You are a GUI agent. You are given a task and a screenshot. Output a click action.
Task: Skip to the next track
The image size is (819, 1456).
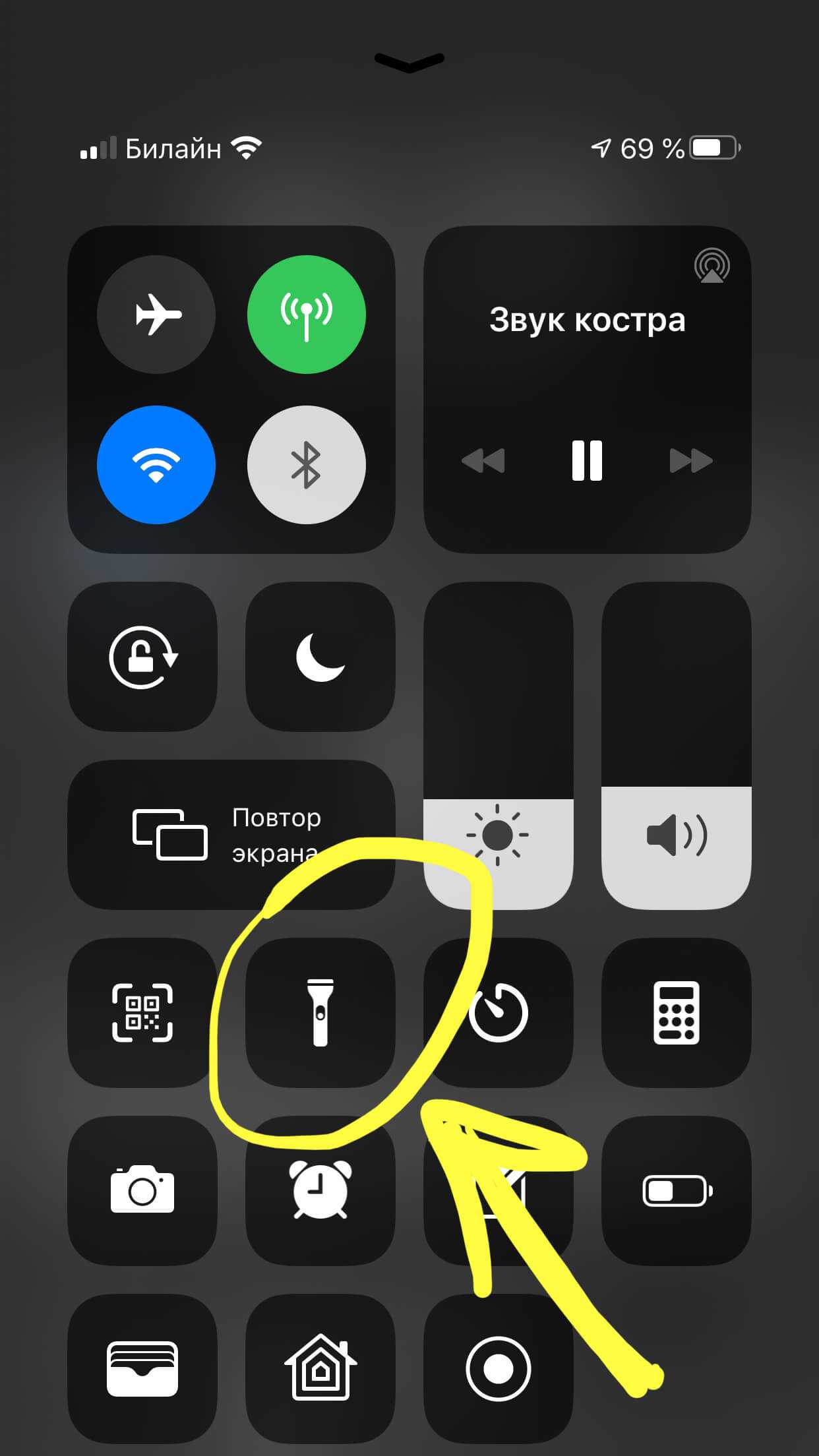pos(690,460)
